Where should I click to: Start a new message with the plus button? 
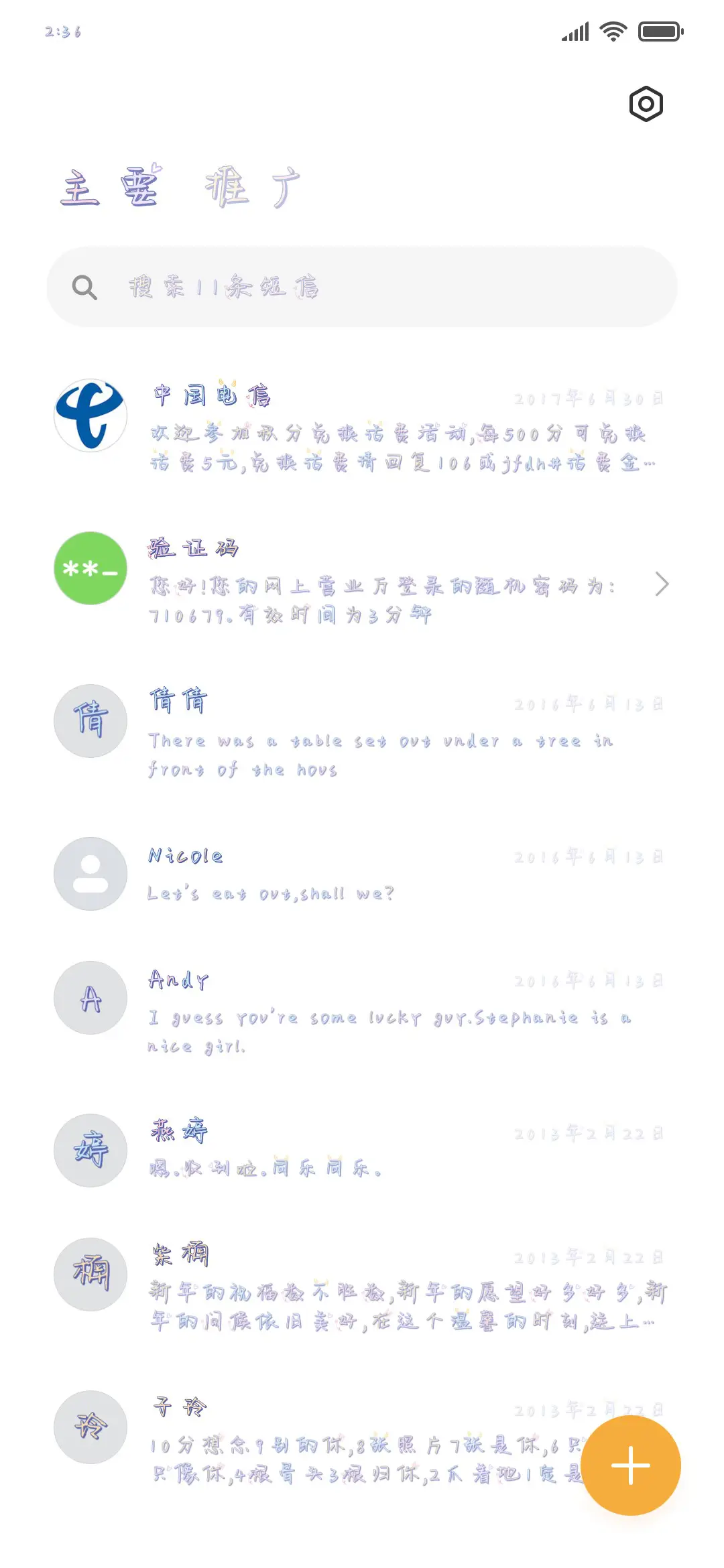(x=630, y=1465)
